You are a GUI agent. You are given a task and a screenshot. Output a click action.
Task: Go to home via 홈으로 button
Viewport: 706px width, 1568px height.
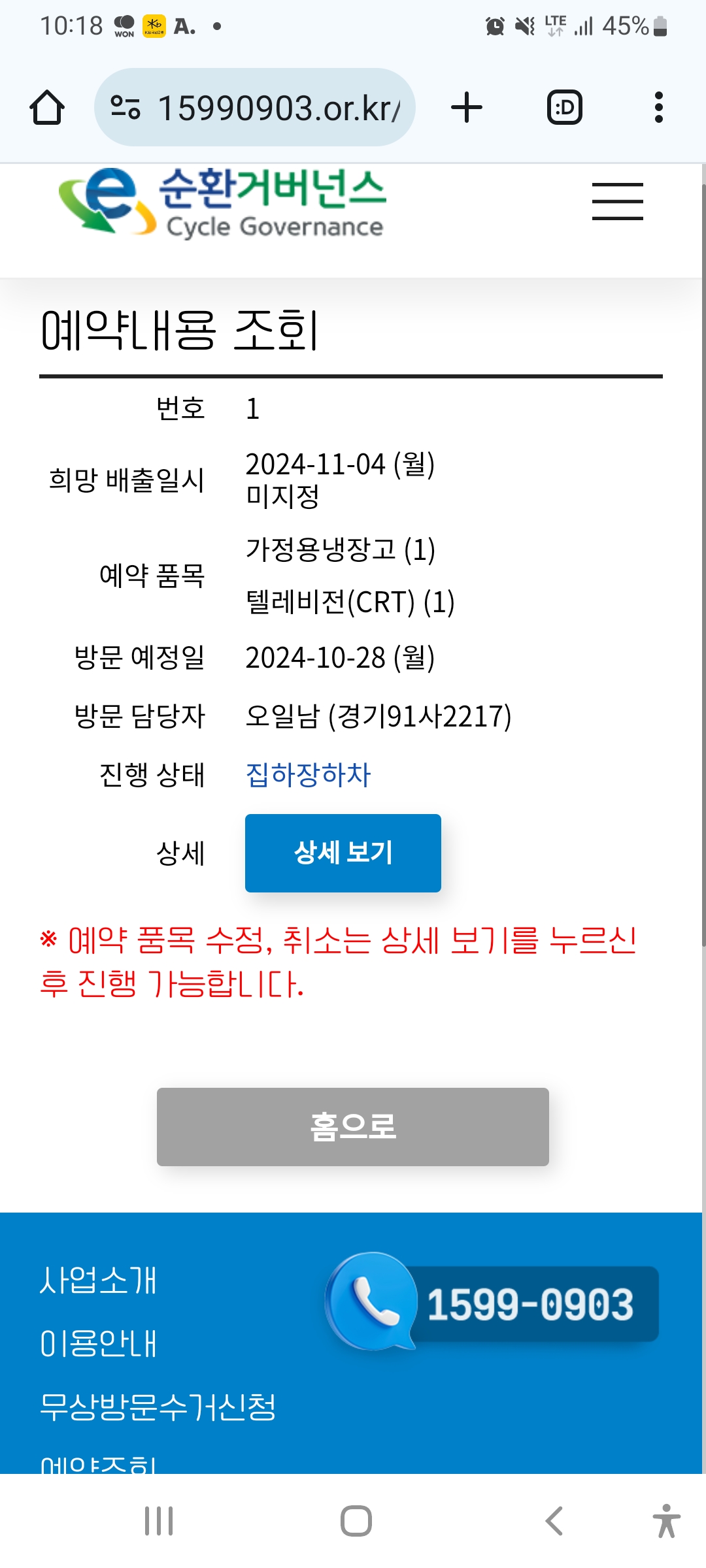352,1126
